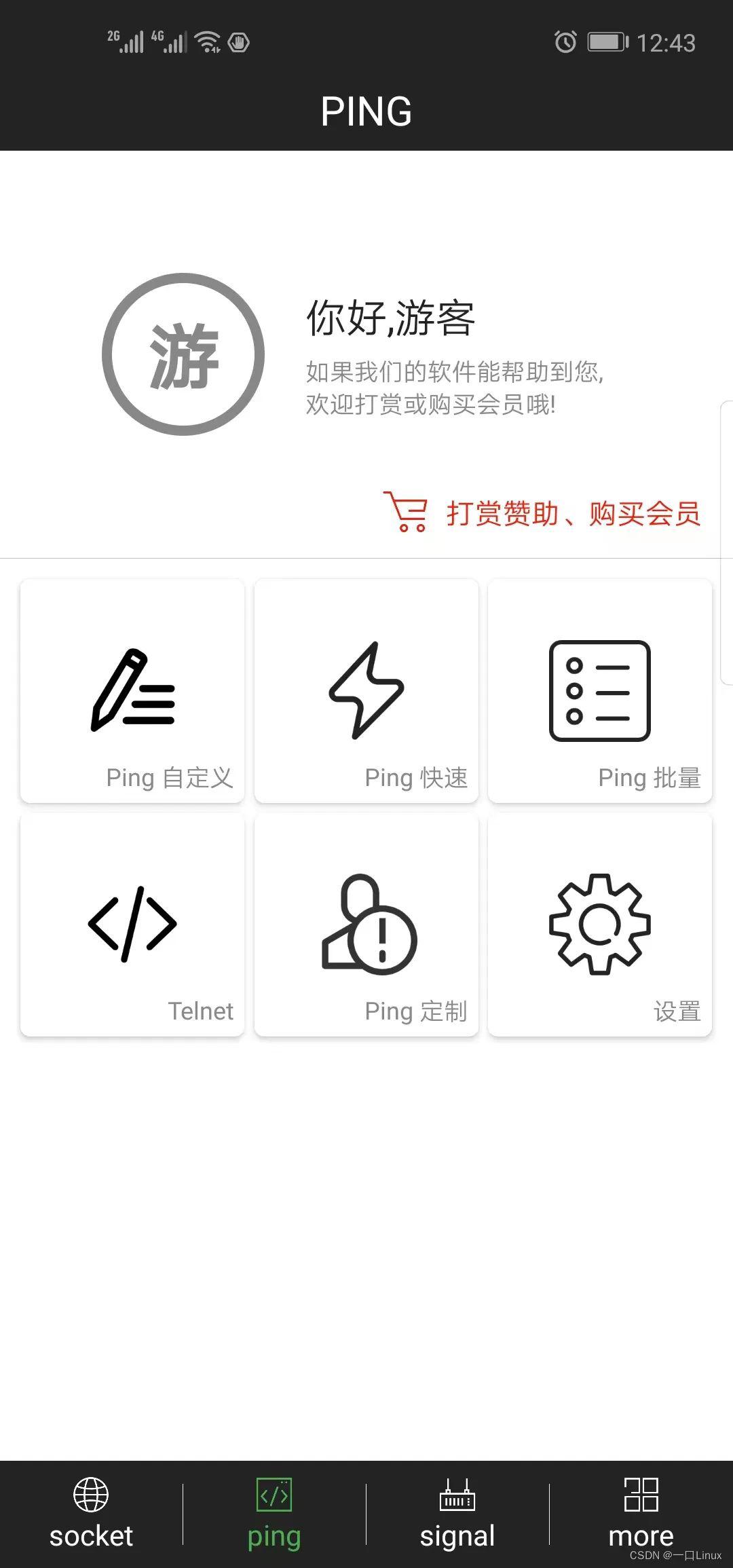The height and width of the screenshot is (1568, 733).
Task: Open 设置 settings card
Action: point(600,925)
